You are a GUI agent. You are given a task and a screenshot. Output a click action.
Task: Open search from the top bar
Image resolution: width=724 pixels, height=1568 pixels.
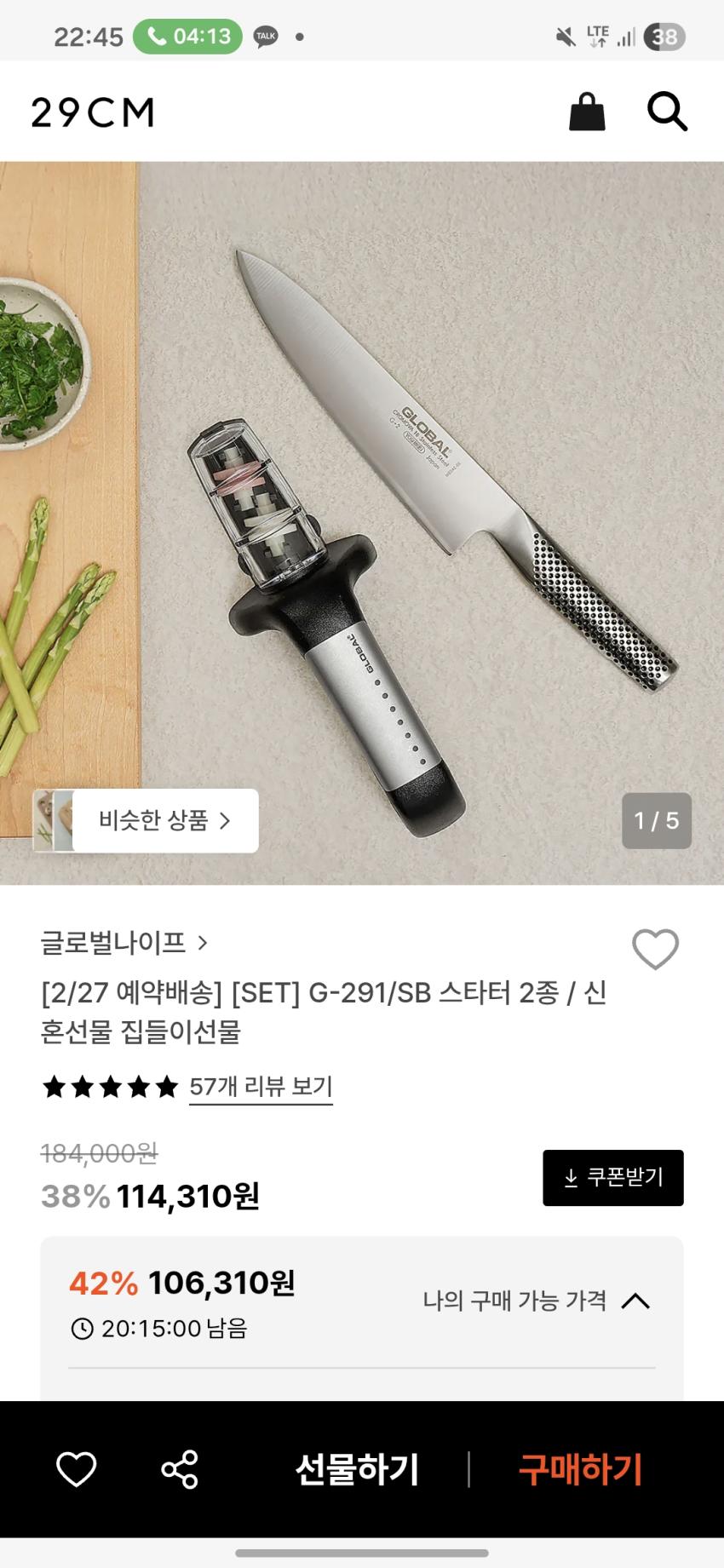point(667,112)
